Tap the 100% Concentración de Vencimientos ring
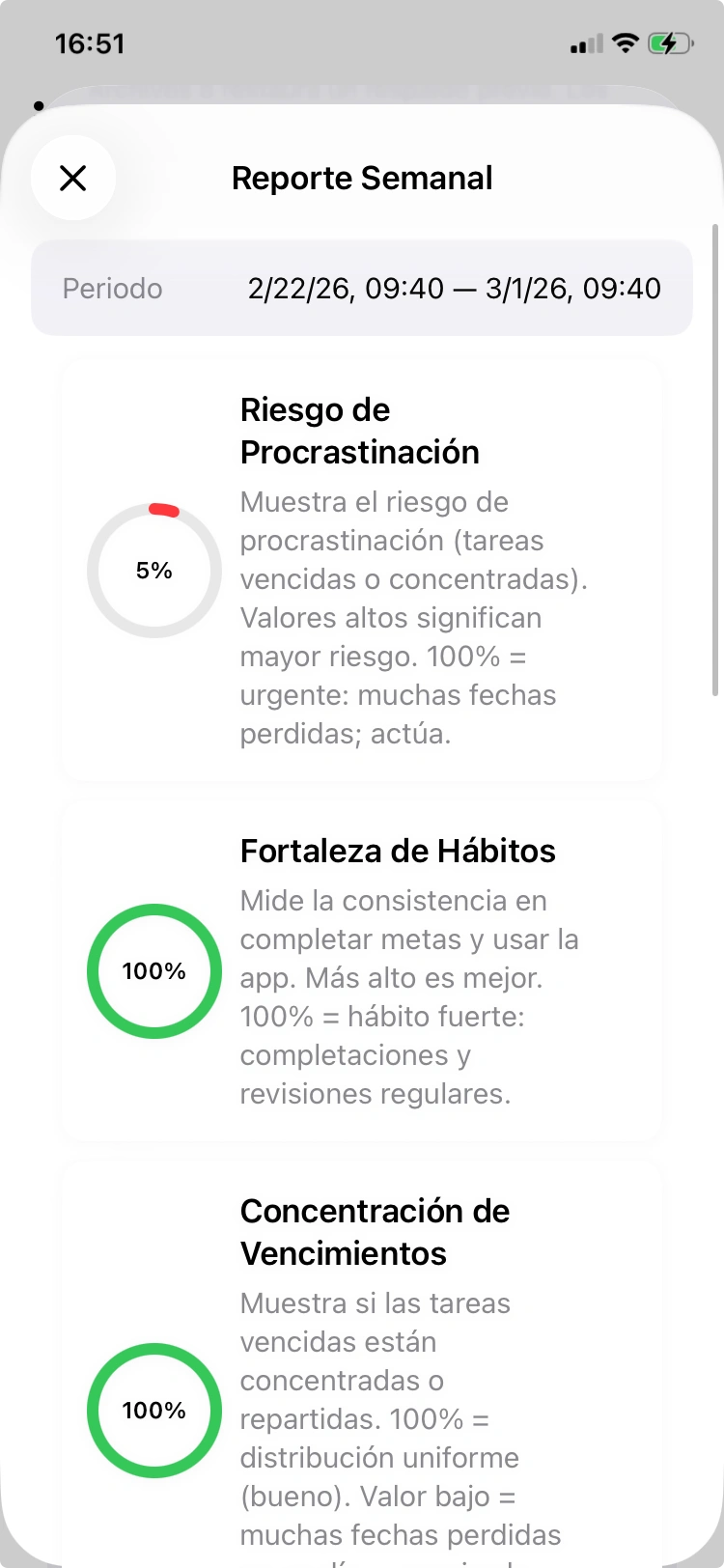Viewport: 724px width, 1568px height. [153, 1411]
